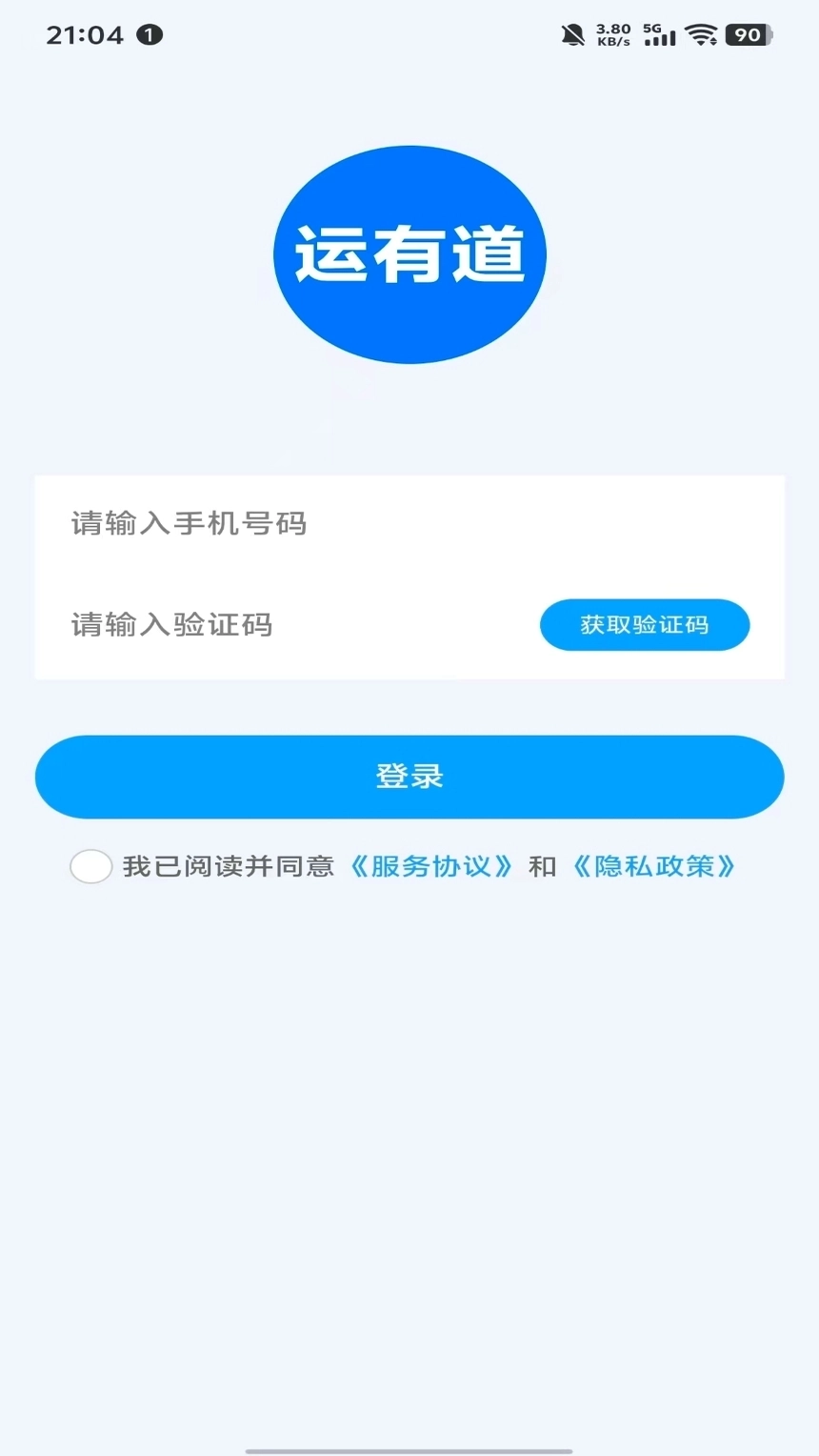Screen dimensions: 819x1456
Task: Click the muted notification icon in status bar
Action: click(x=573, y=34)
